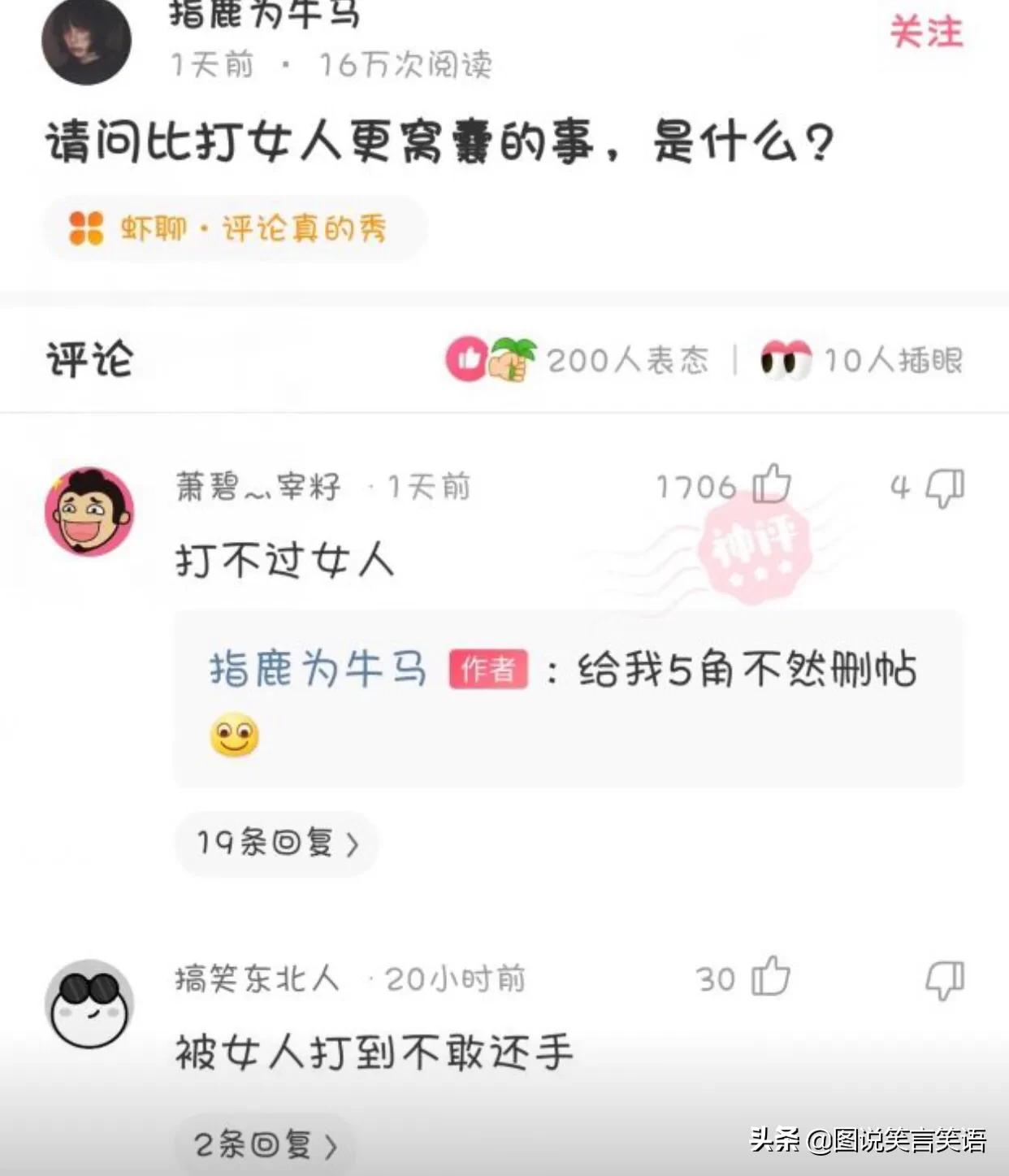Tap the 10人插眼 watchers button
This screenshot has width=1009, height=1176.
861,360
